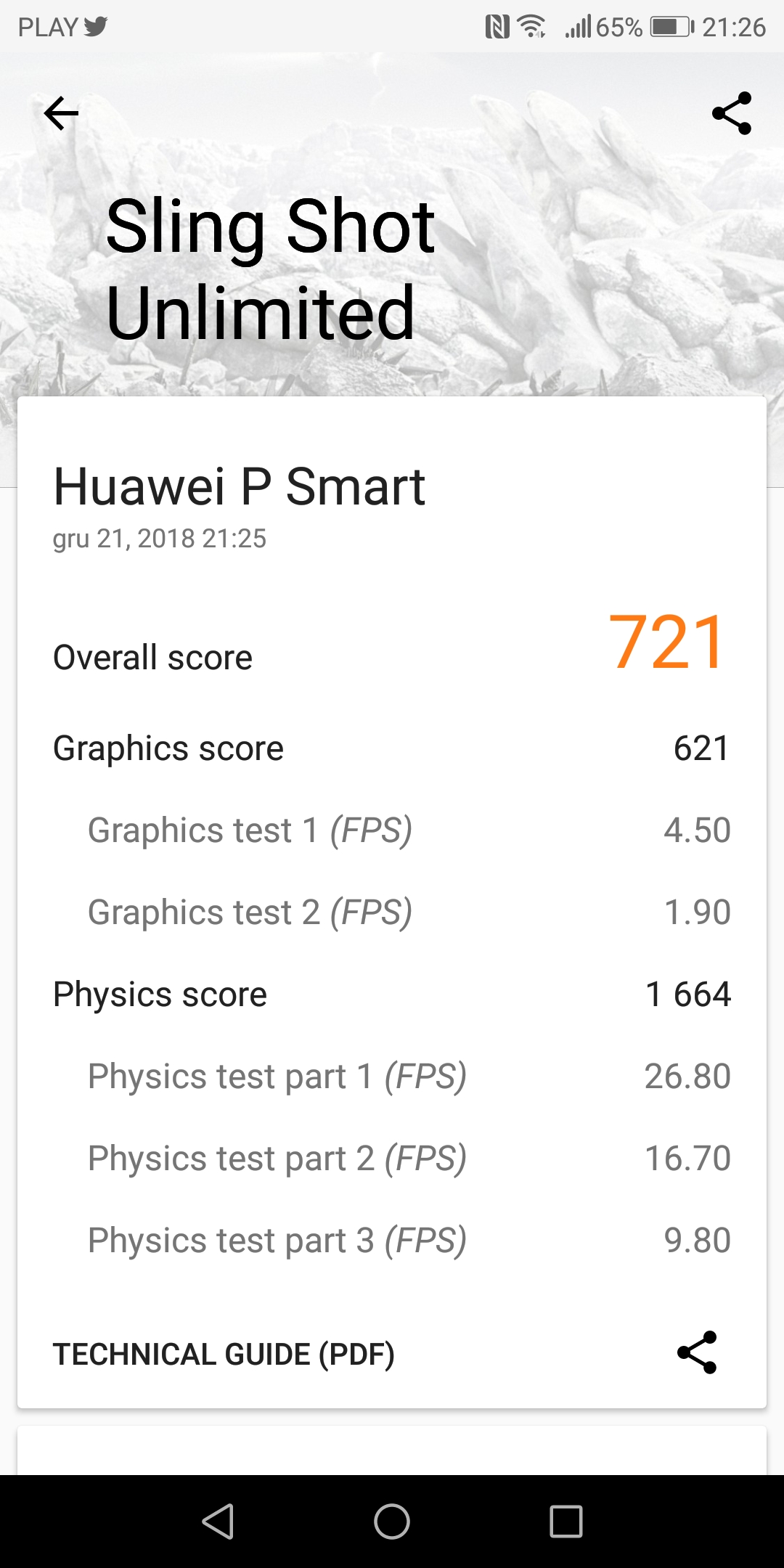The width and height of the screenshot is (784, 1568).
Task: Go back using the top-left arrow
Action: (61, 113)
